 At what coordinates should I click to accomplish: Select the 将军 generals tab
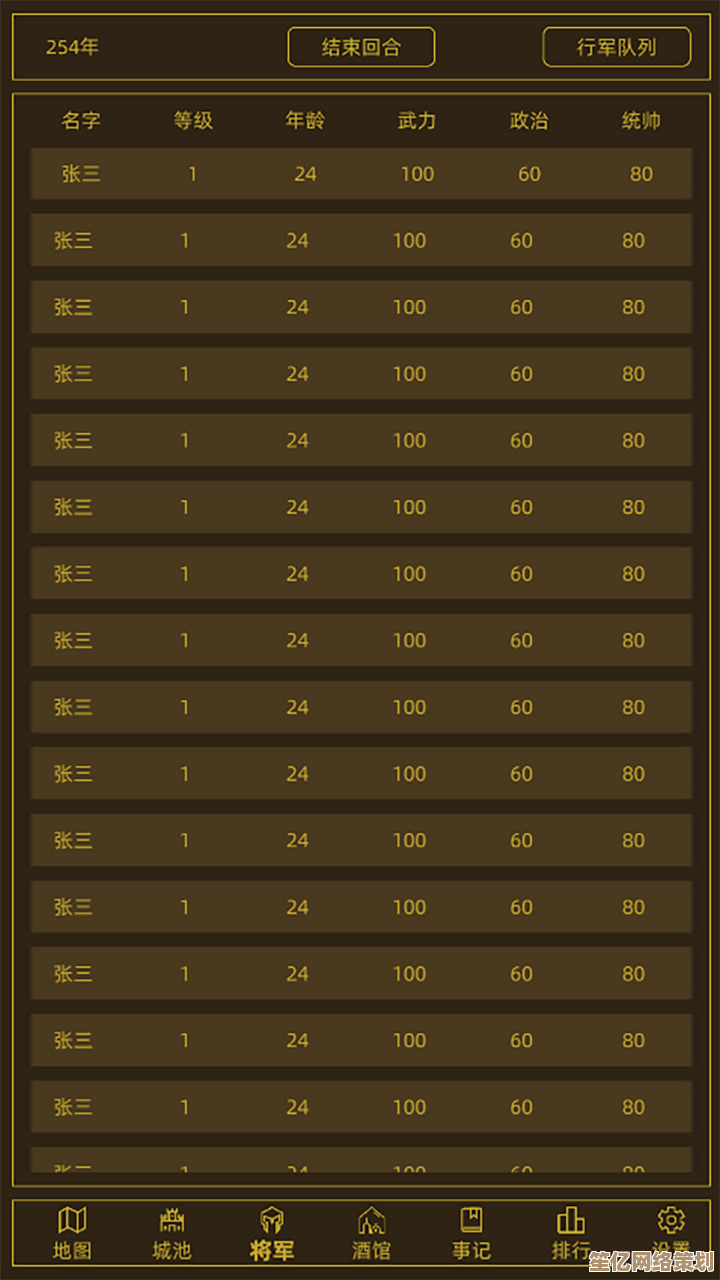coord(272,1233)
